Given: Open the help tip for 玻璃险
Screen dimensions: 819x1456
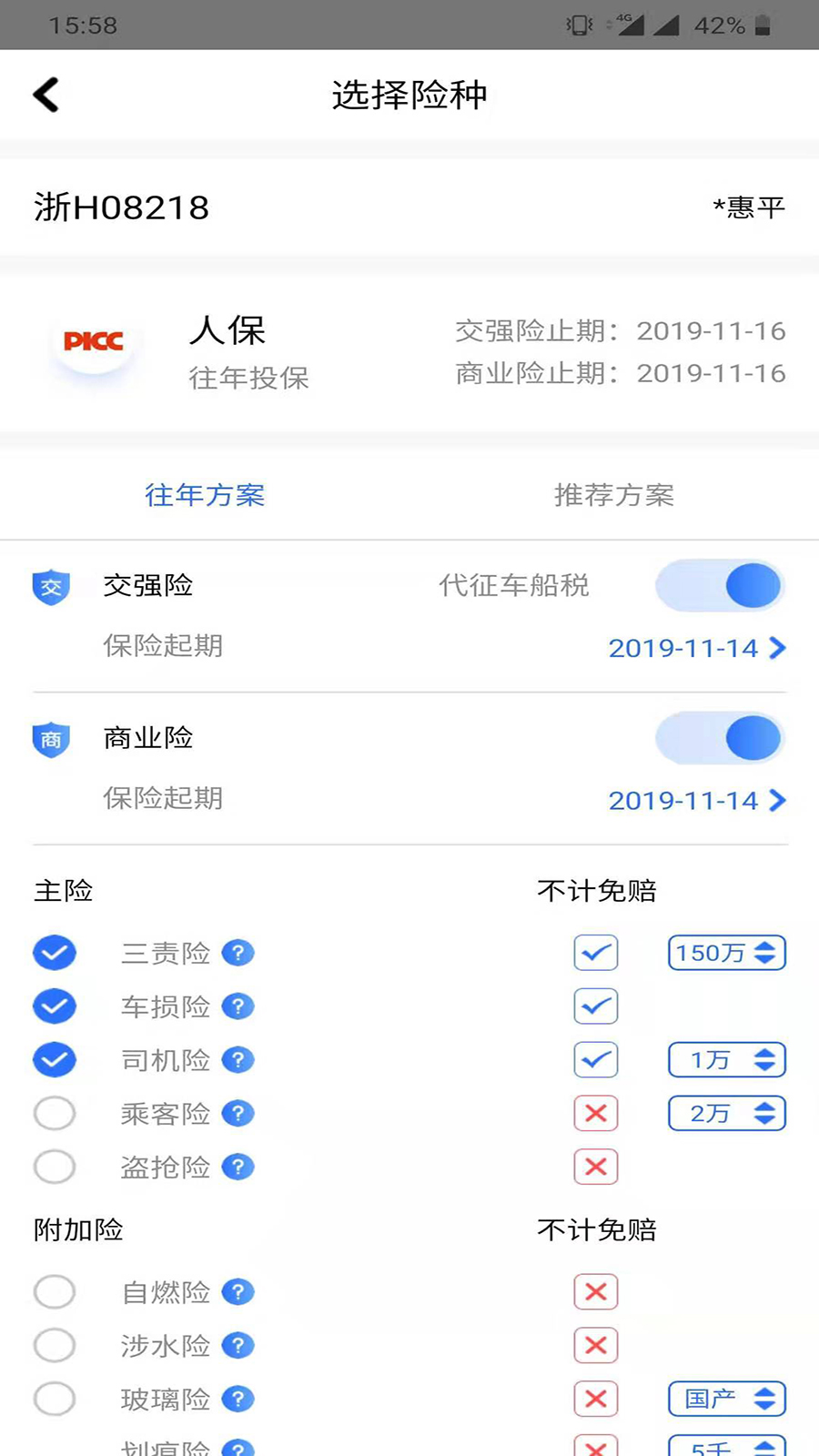Looking at the screenshot, I should pos(238,1400).
